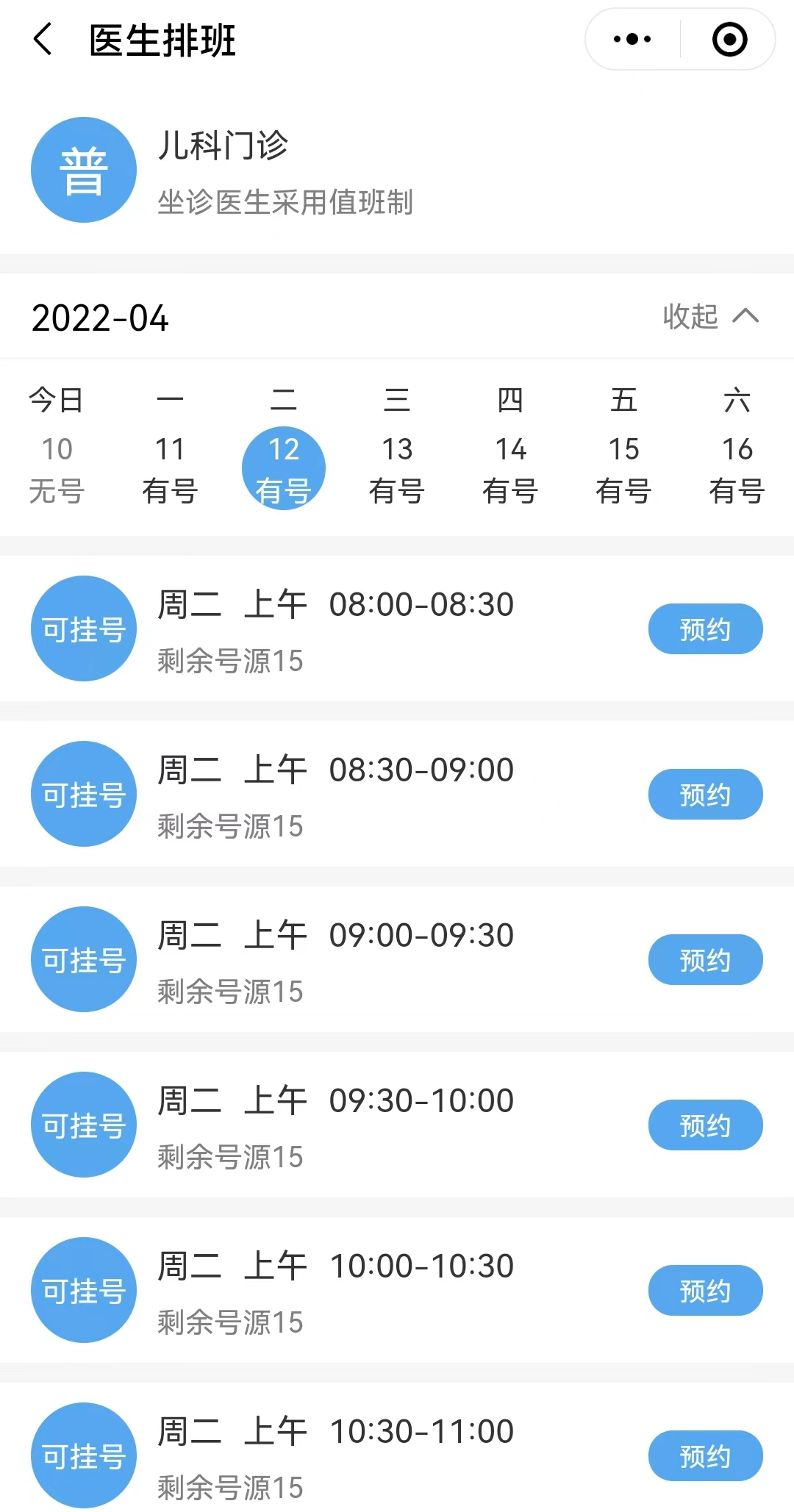Select Tuesday the 12th
Screen dimensions: 794x1512
tap(284, 467)
